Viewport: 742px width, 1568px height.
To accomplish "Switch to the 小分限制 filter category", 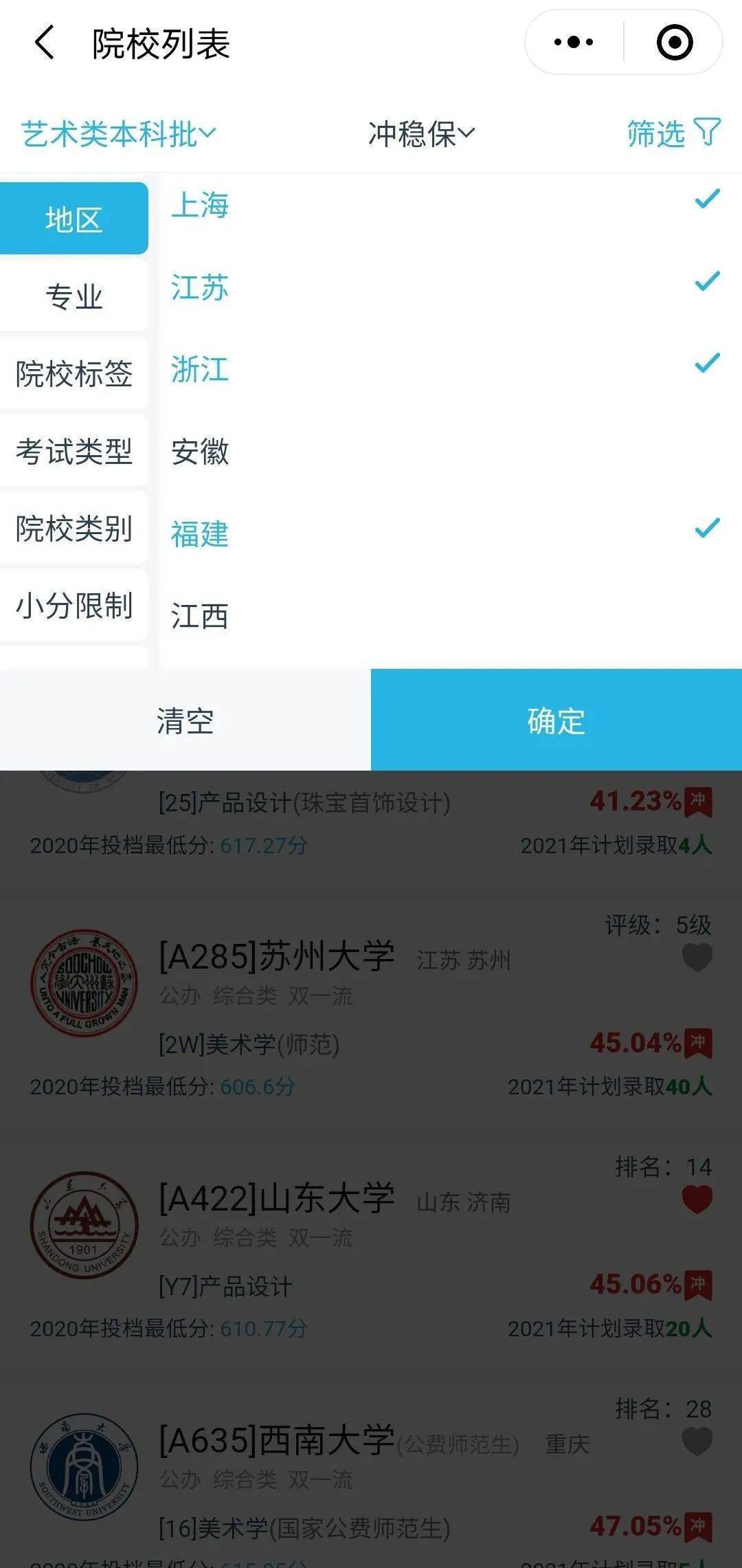I will (x=74, y=606).
